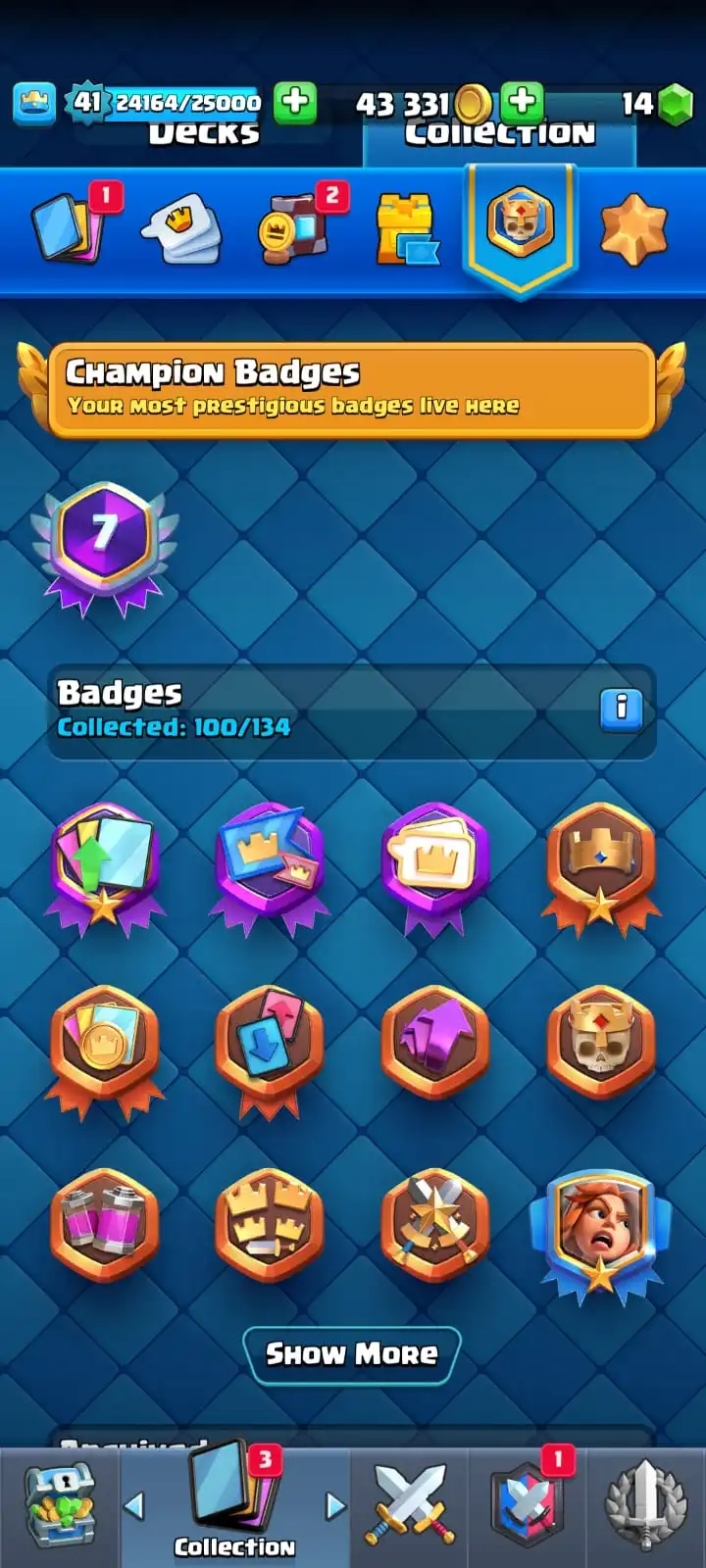The width and height of the screenshot is (706, 1568).
Task: Open the star points tab
Action: click(632, 230)
